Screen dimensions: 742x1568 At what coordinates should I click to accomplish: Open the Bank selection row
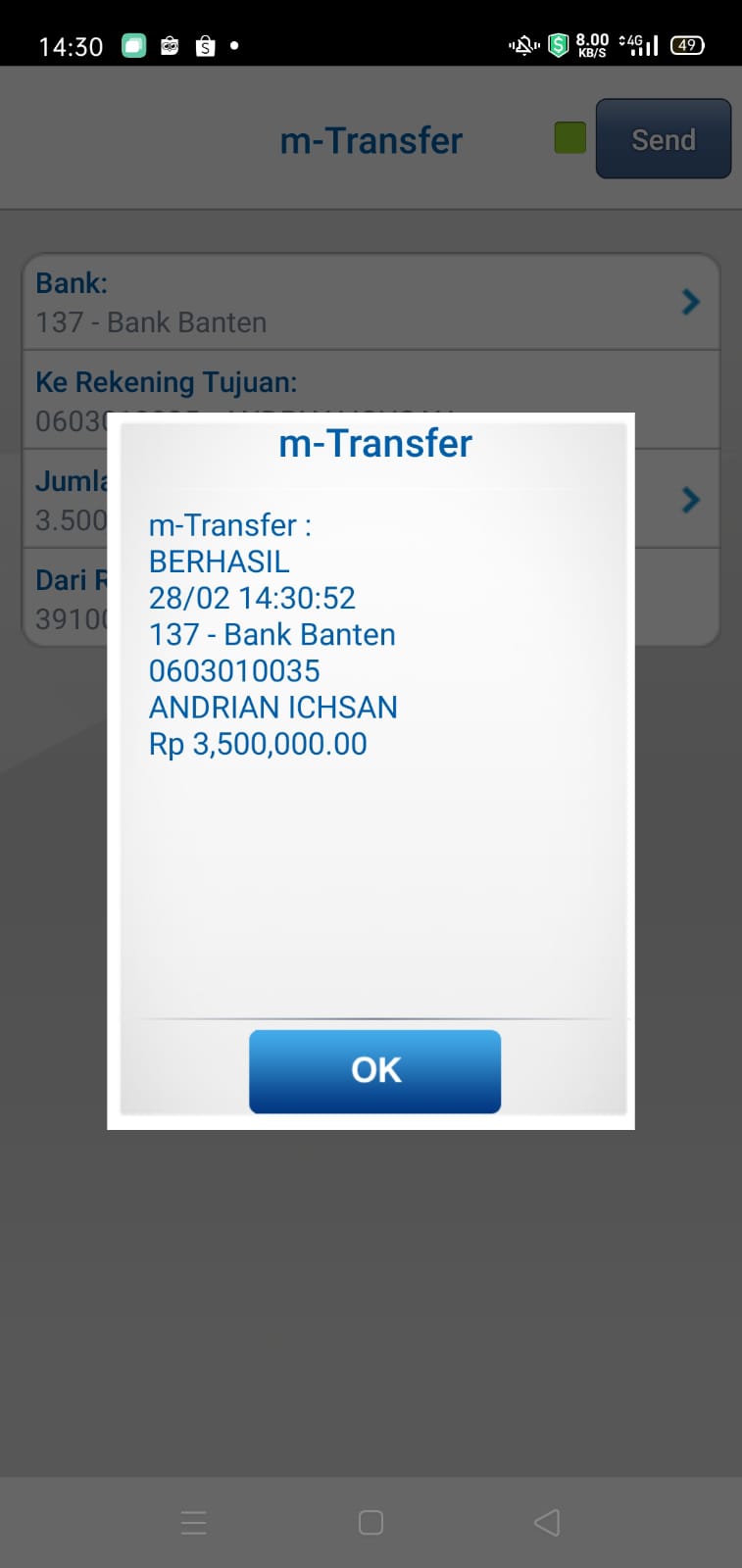(371, 302)
